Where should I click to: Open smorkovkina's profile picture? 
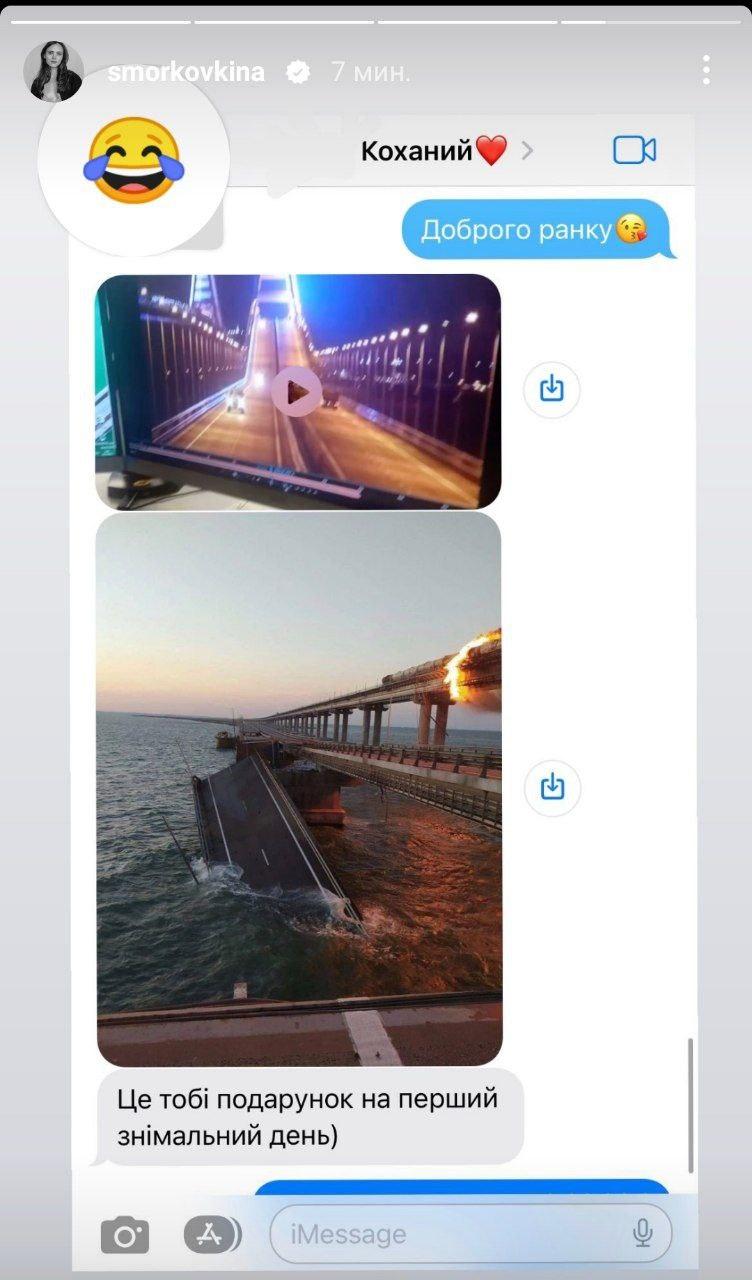coord(54,71)
